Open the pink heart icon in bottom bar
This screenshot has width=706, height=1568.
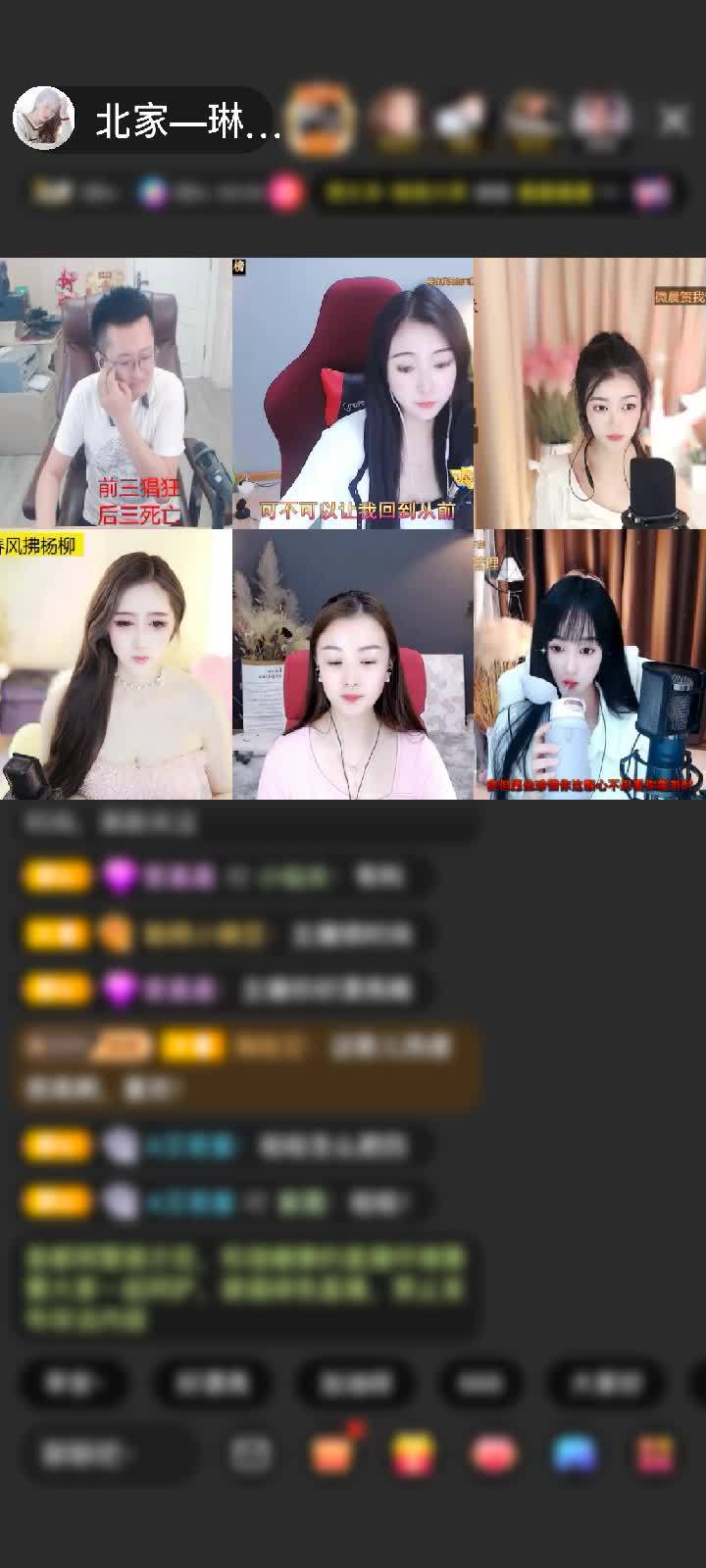pyautogui.click(x=494, y=1453)
